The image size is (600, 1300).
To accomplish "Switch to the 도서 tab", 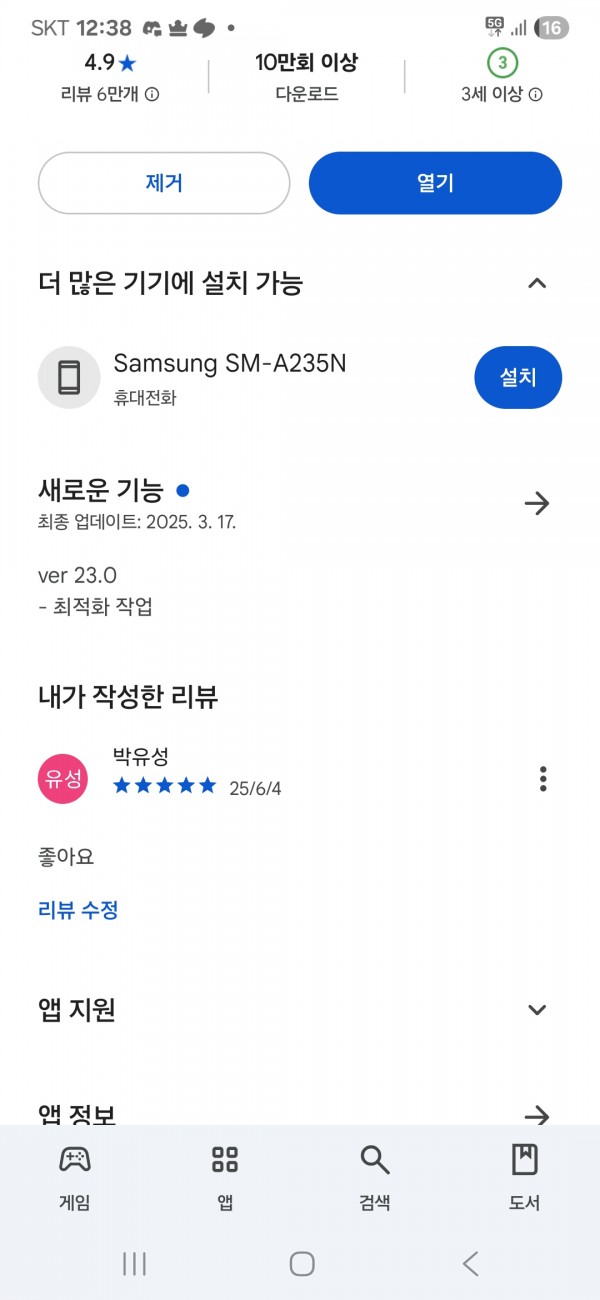I will 524,1177.
